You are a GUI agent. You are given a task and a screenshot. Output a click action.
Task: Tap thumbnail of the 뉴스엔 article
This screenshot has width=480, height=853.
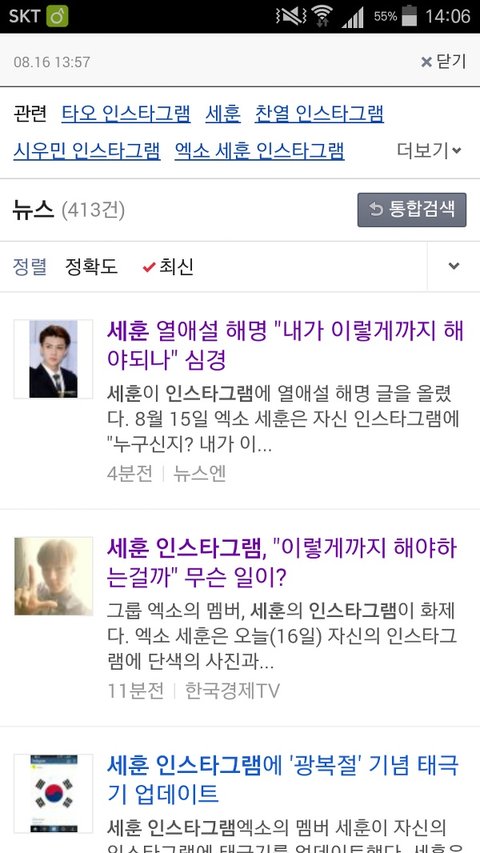(53, 359)
